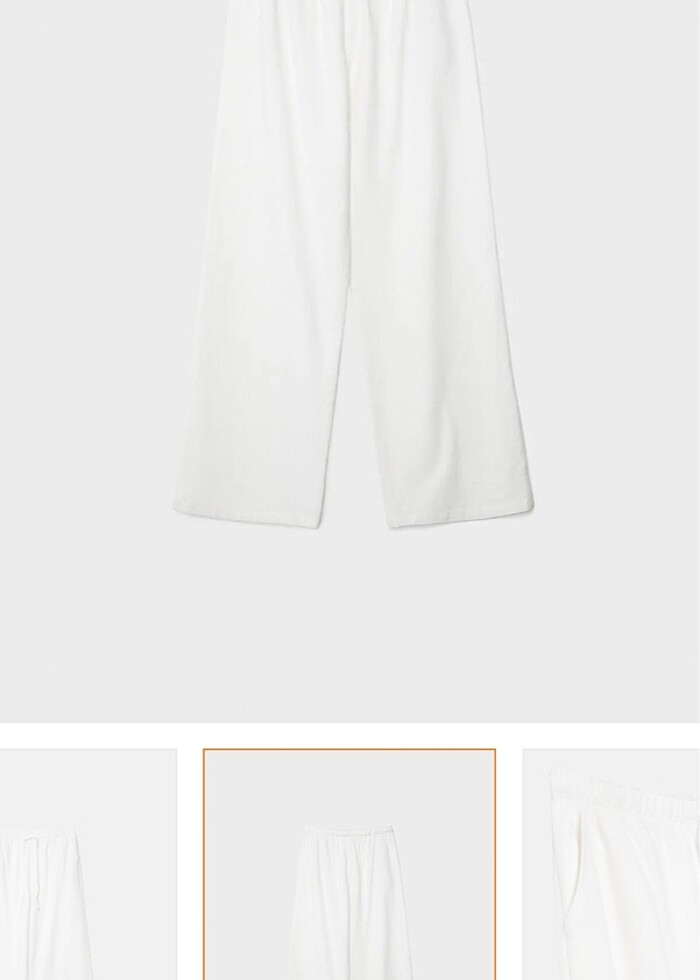Open the side pocket close-up thumbnail

(x=611, y=865)
